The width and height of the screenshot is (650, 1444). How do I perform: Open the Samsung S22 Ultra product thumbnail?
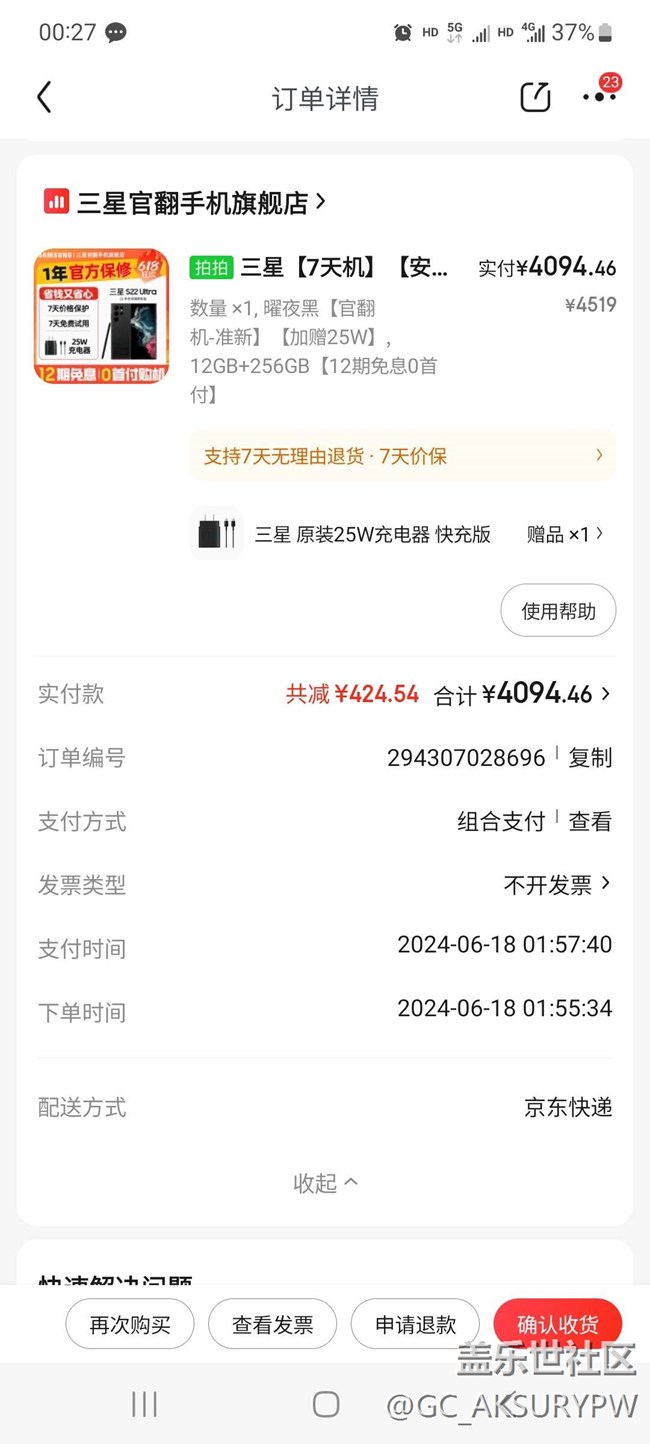102,317
